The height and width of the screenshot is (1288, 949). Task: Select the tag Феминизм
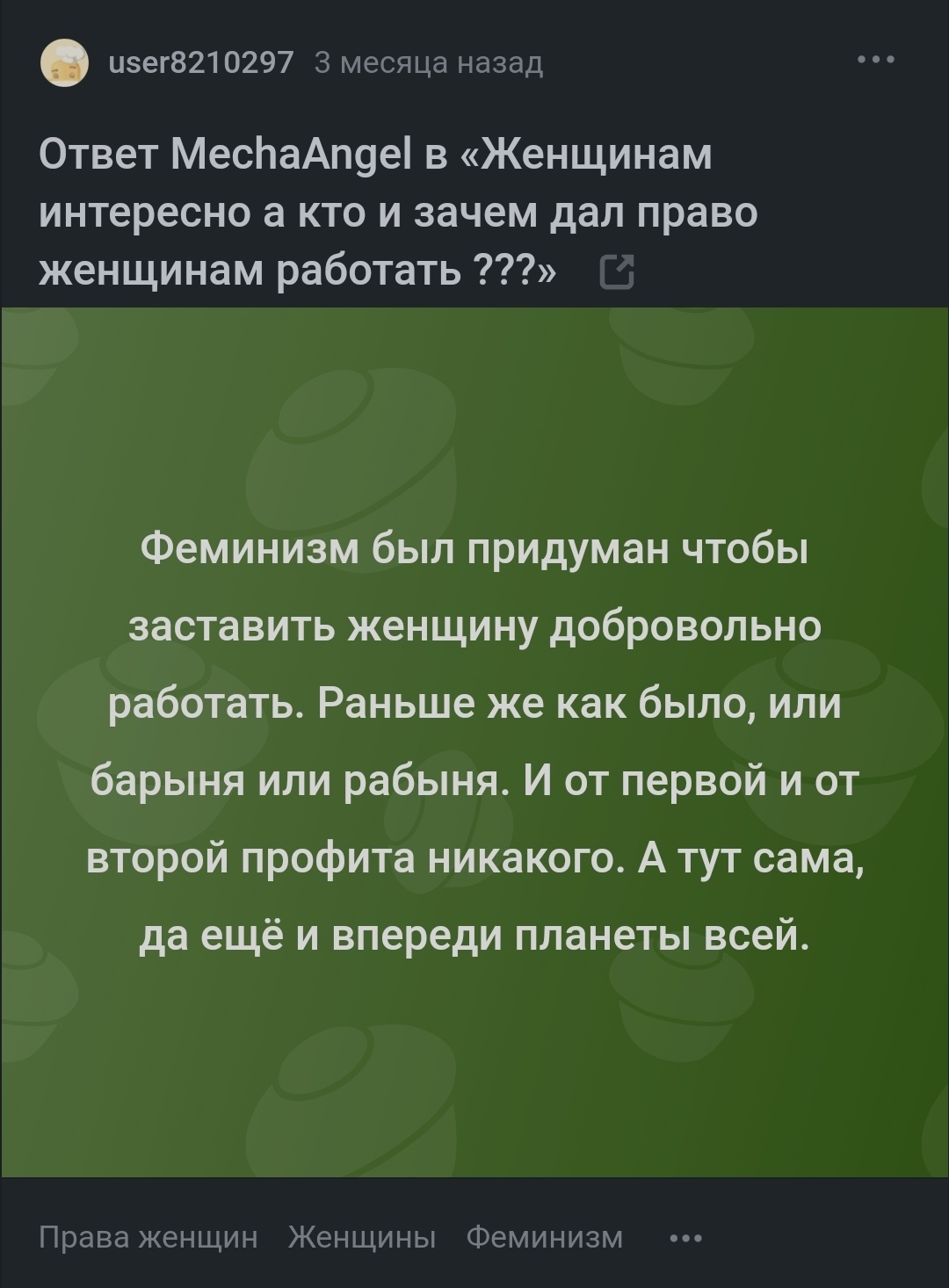pyautogui.click(x=544, y=1237)
